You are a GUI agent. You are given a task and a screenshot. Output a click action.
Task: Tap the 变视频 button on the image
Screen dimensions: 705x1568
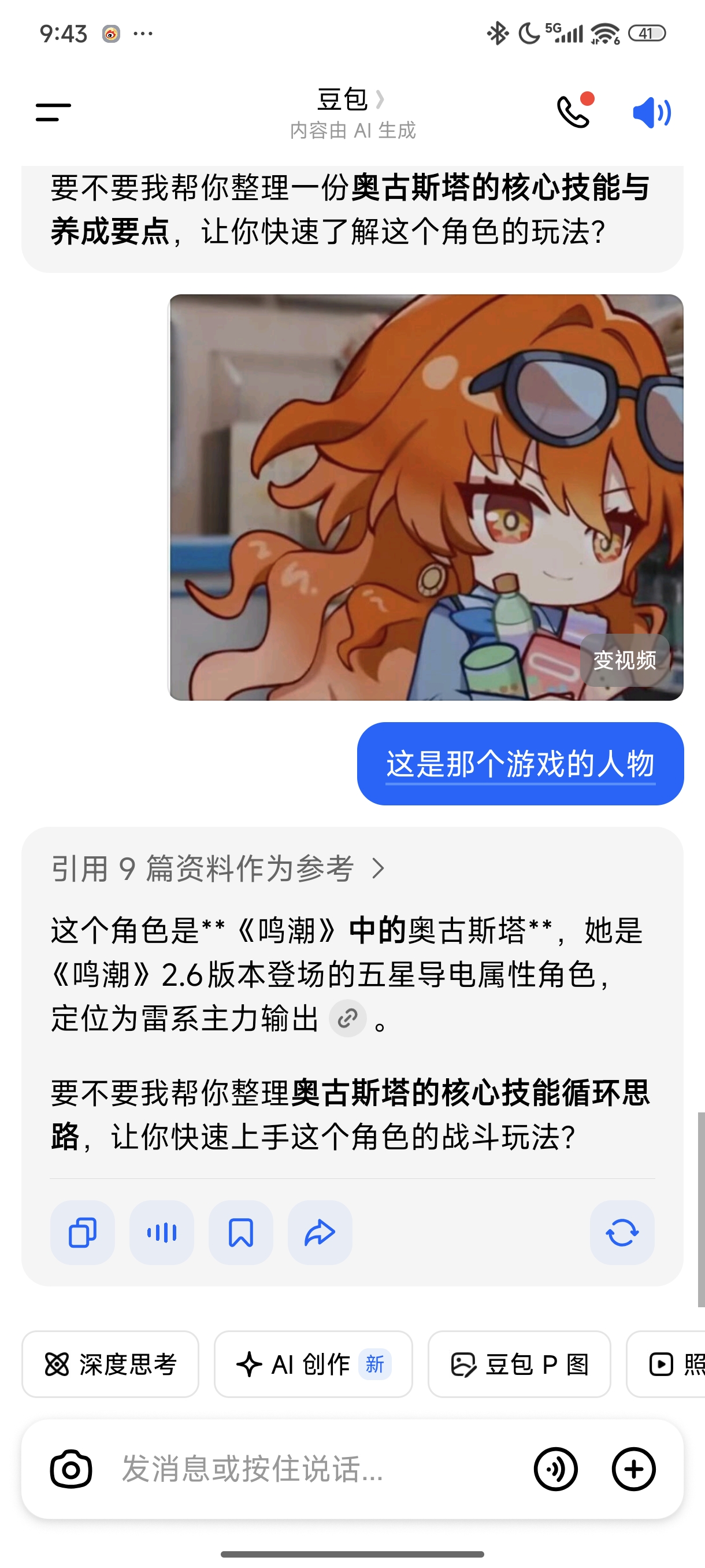tap(625, 660)
